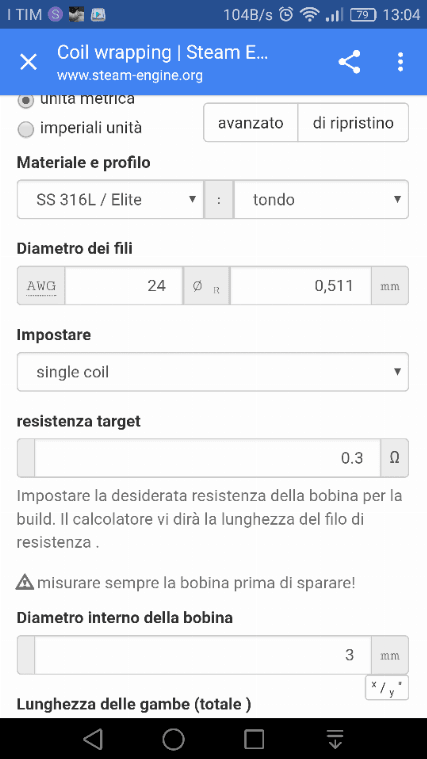
Task: Close the Coil wrapping browser tab
Action: 28,62
